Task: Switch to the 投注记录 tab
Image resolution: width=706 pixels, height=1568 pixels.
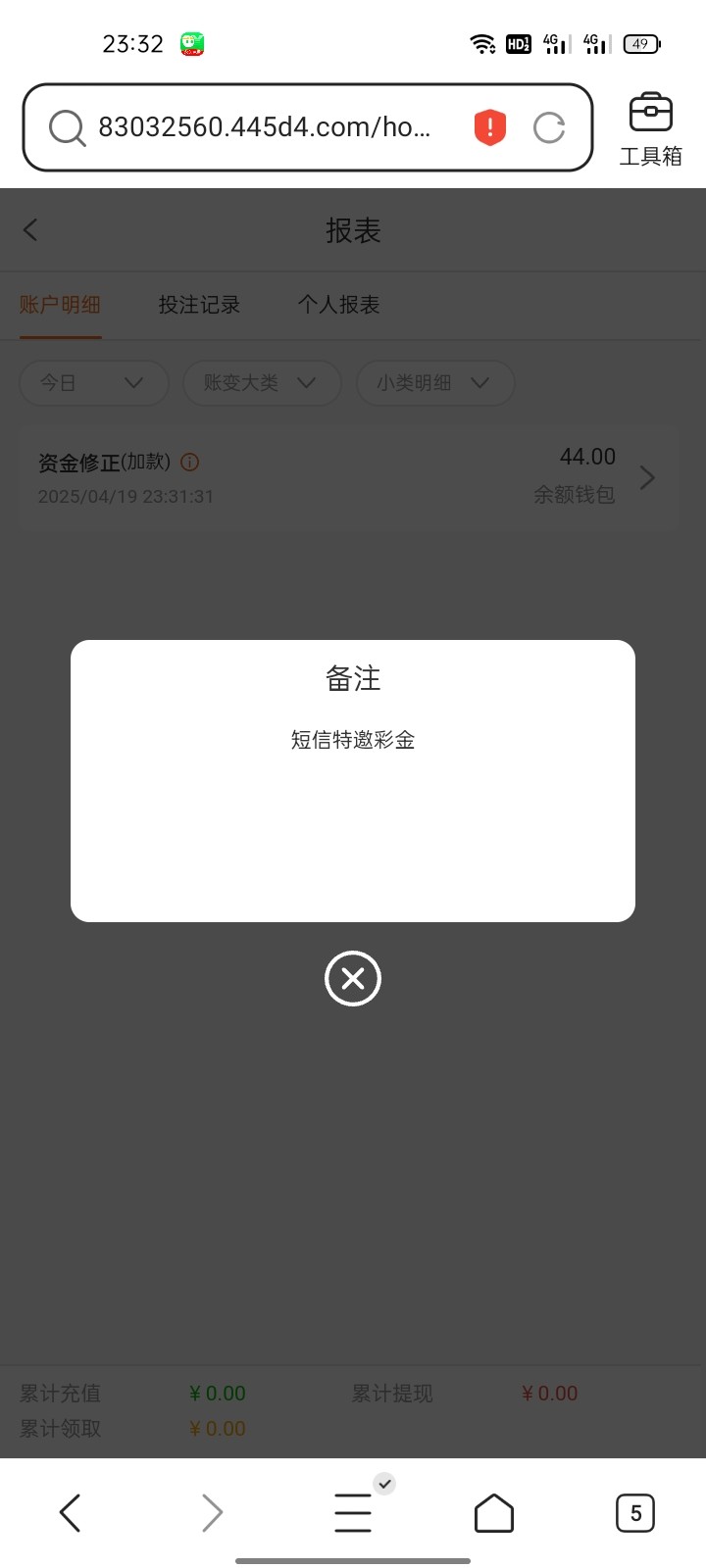Action: click(199, 305)
